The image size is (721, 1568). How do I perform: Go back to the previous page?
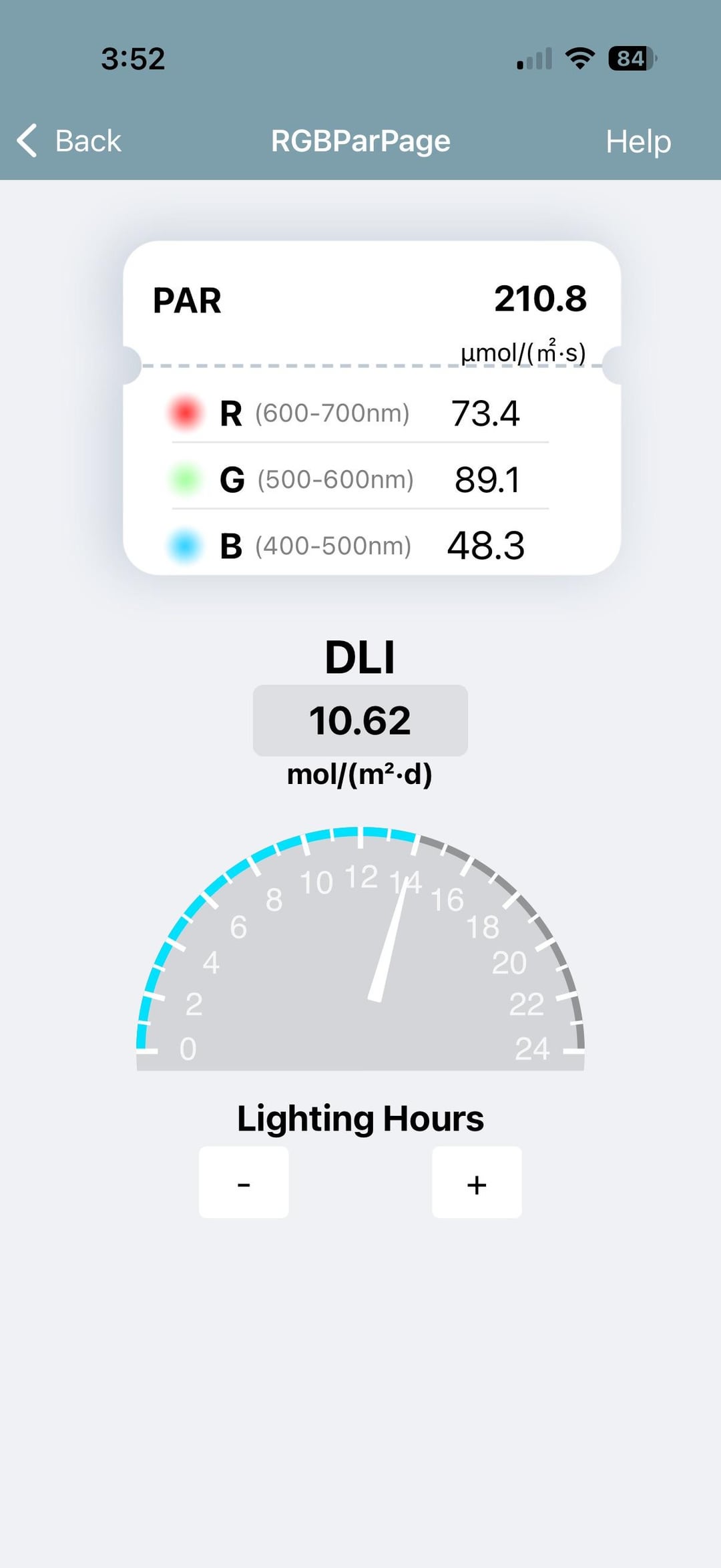point(69,141)
